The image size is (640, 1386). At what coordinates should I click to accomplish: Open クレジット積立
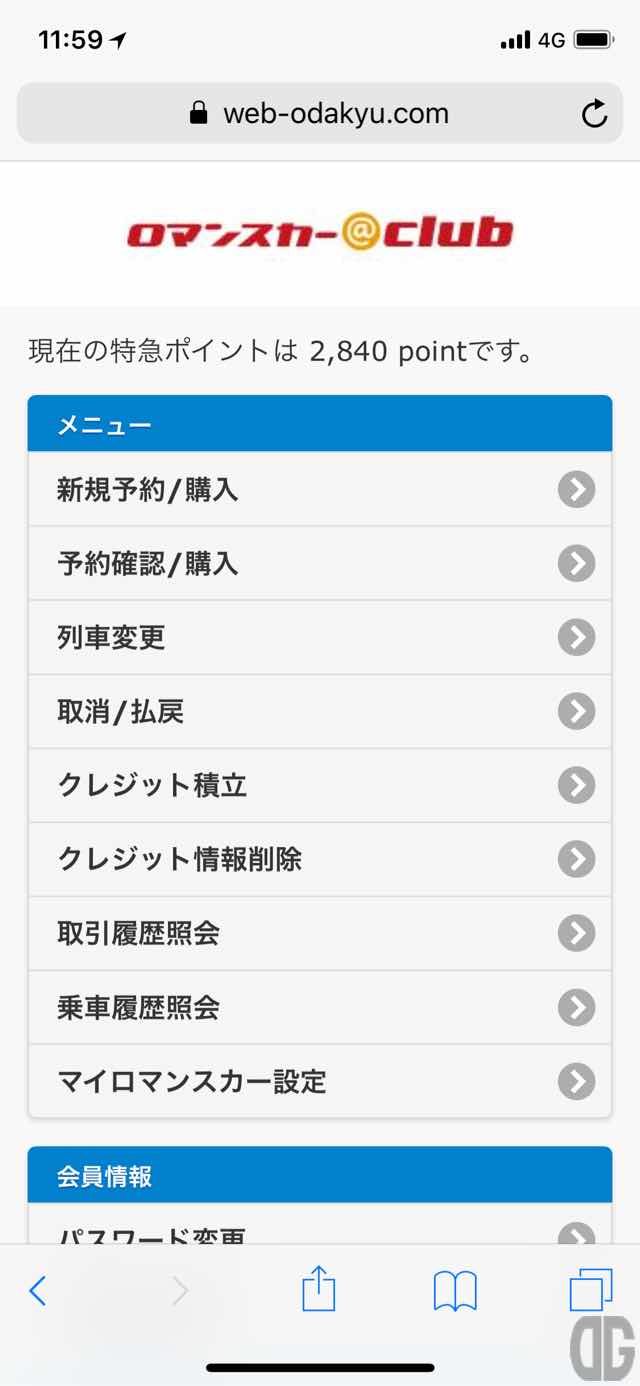320,786
